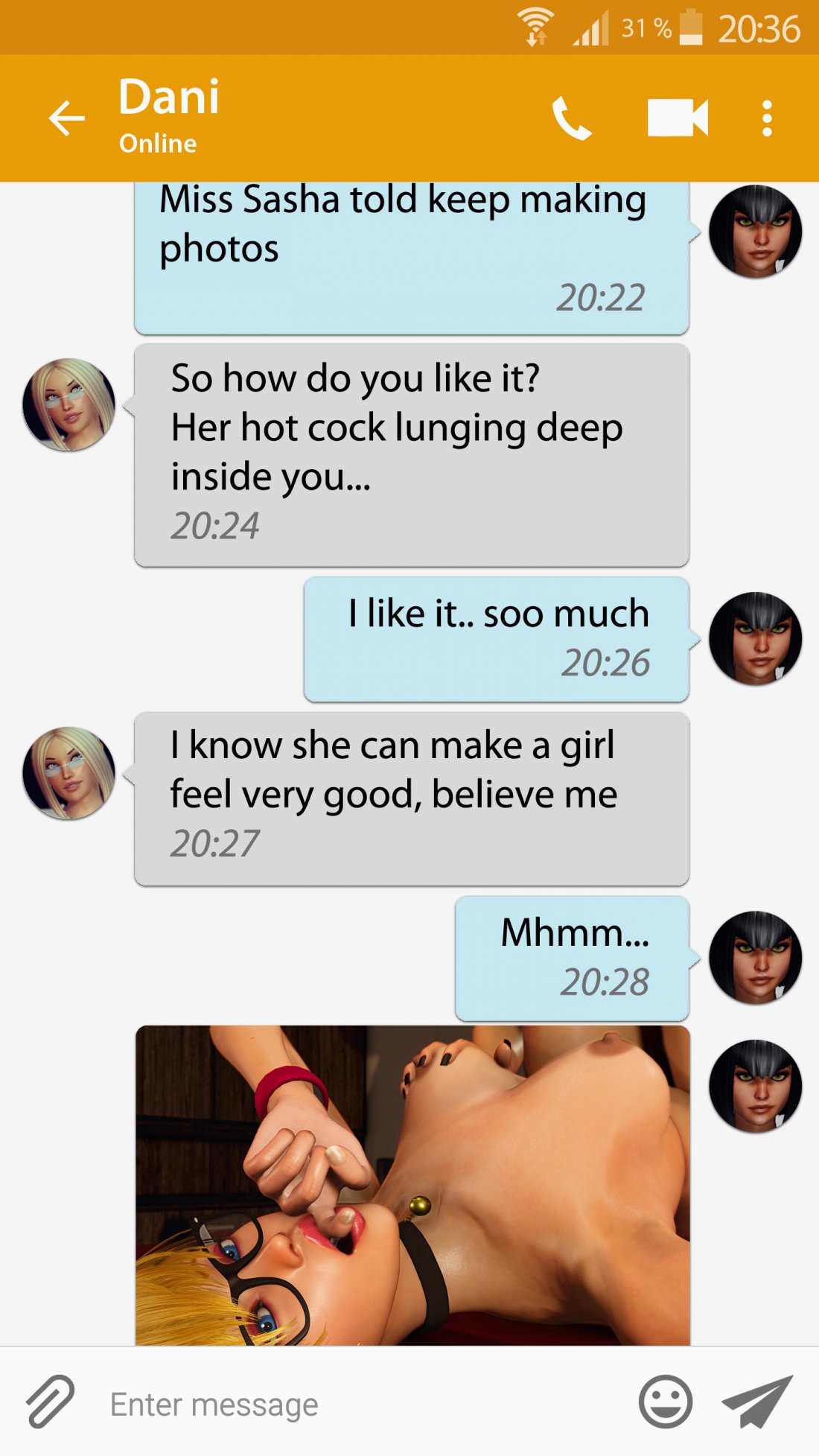Go back from the Dani chat
Image resolution: width=819 pixels, height=1456 pixels.
[67, 118]
